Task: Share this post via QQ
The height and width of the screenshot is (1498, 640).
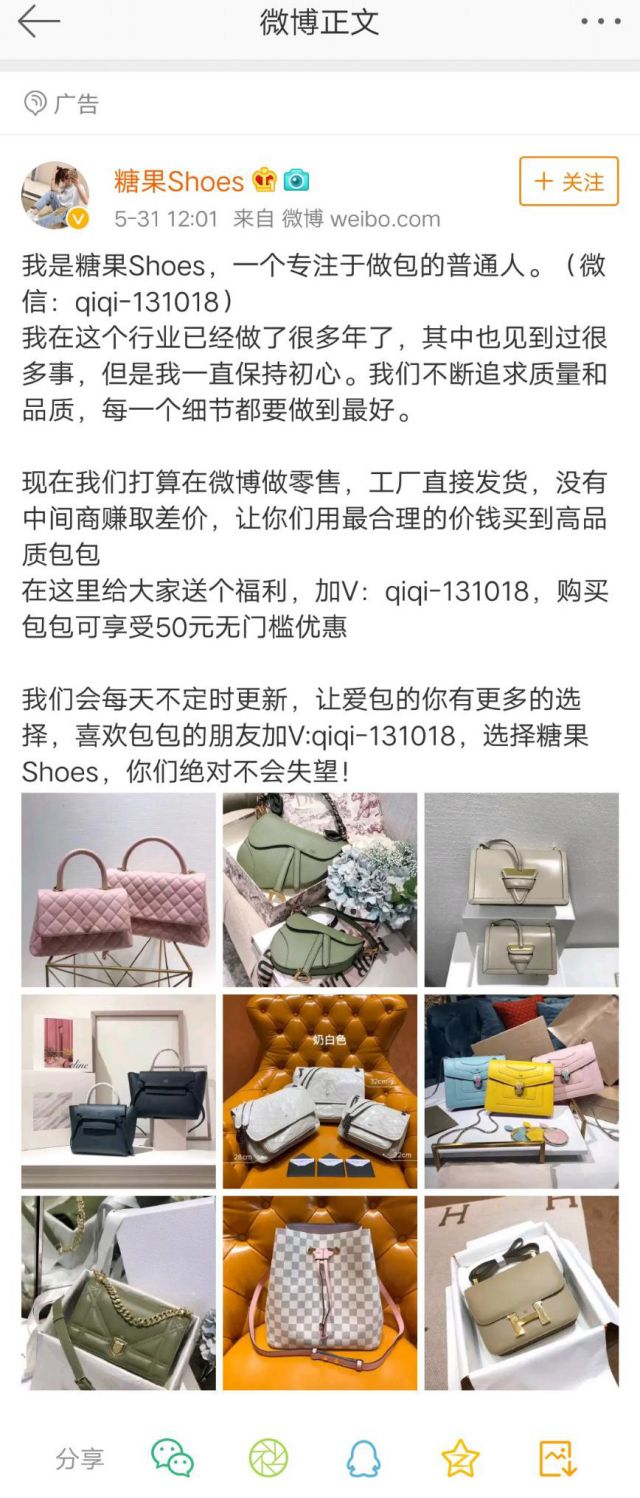Action: (363, 1458)
